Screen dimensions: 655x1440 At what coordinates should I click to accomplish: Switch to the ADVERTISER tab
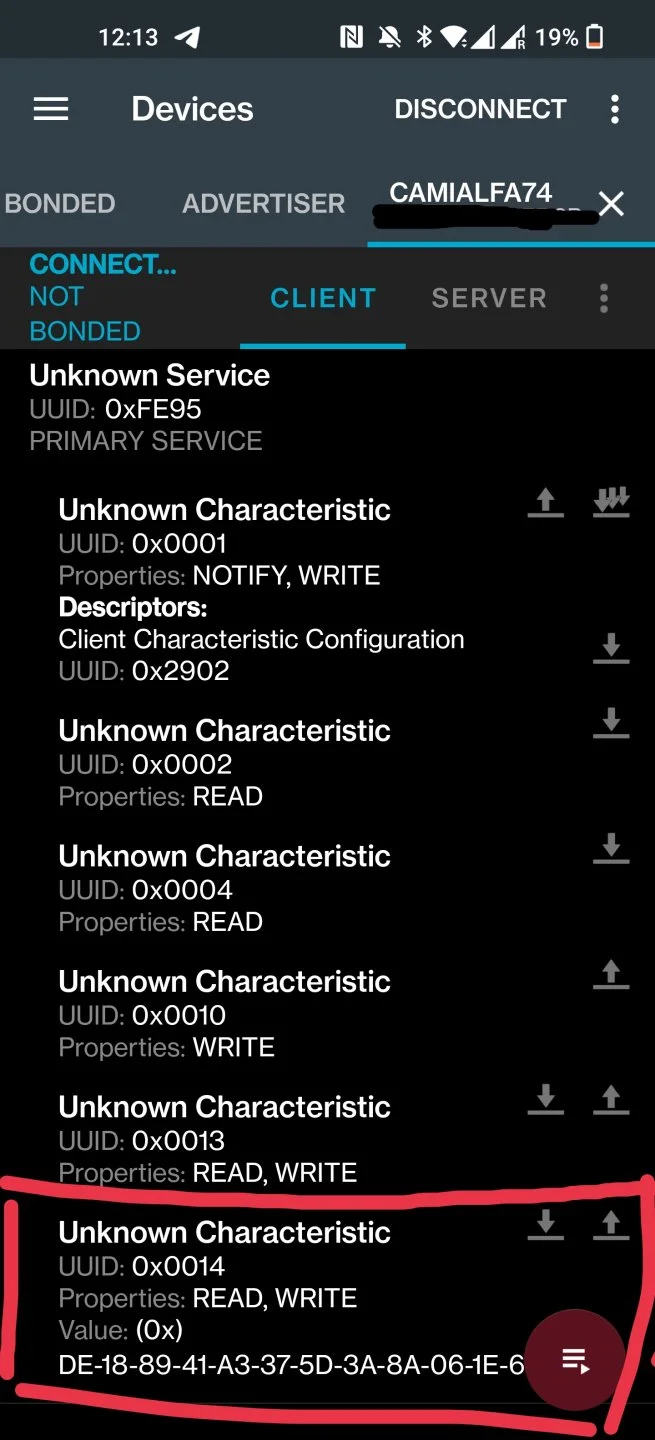[263, 203]
